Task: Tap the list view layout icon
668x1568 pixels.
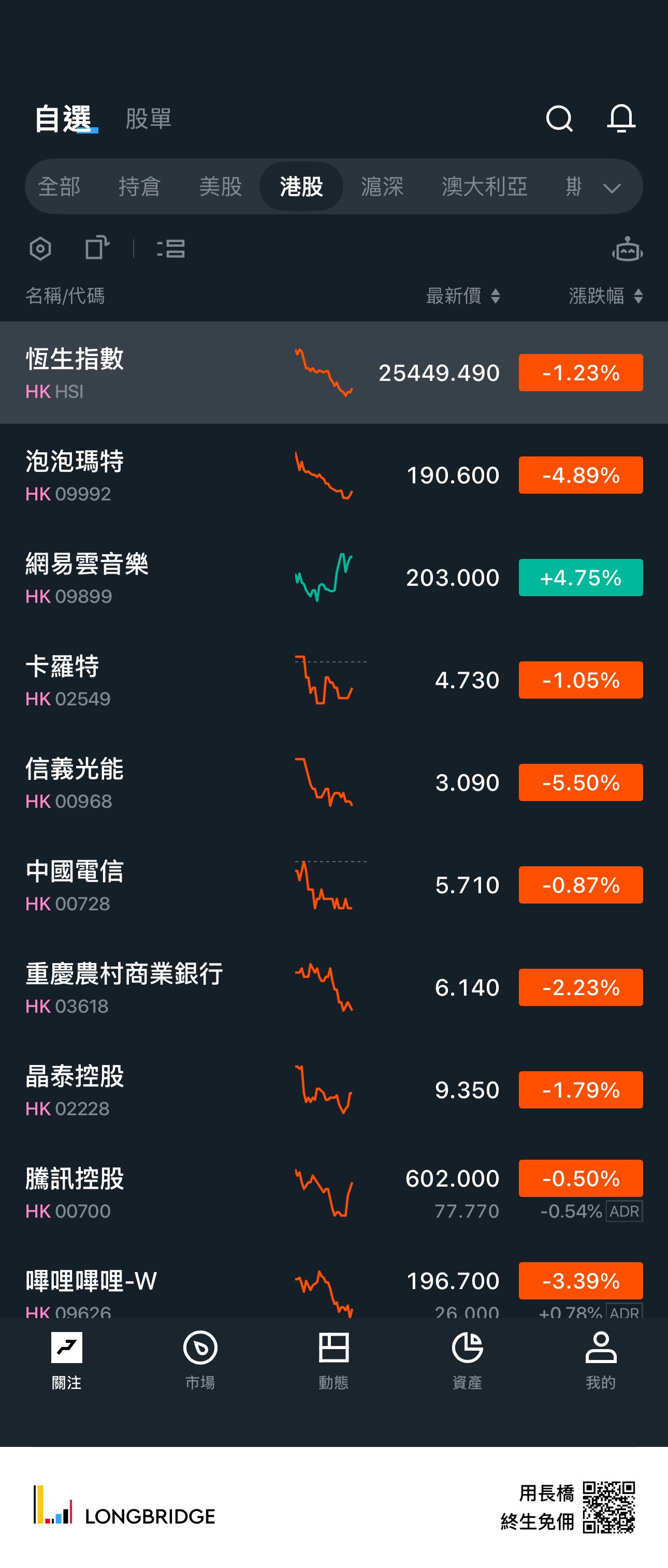Action: point(171,248)
